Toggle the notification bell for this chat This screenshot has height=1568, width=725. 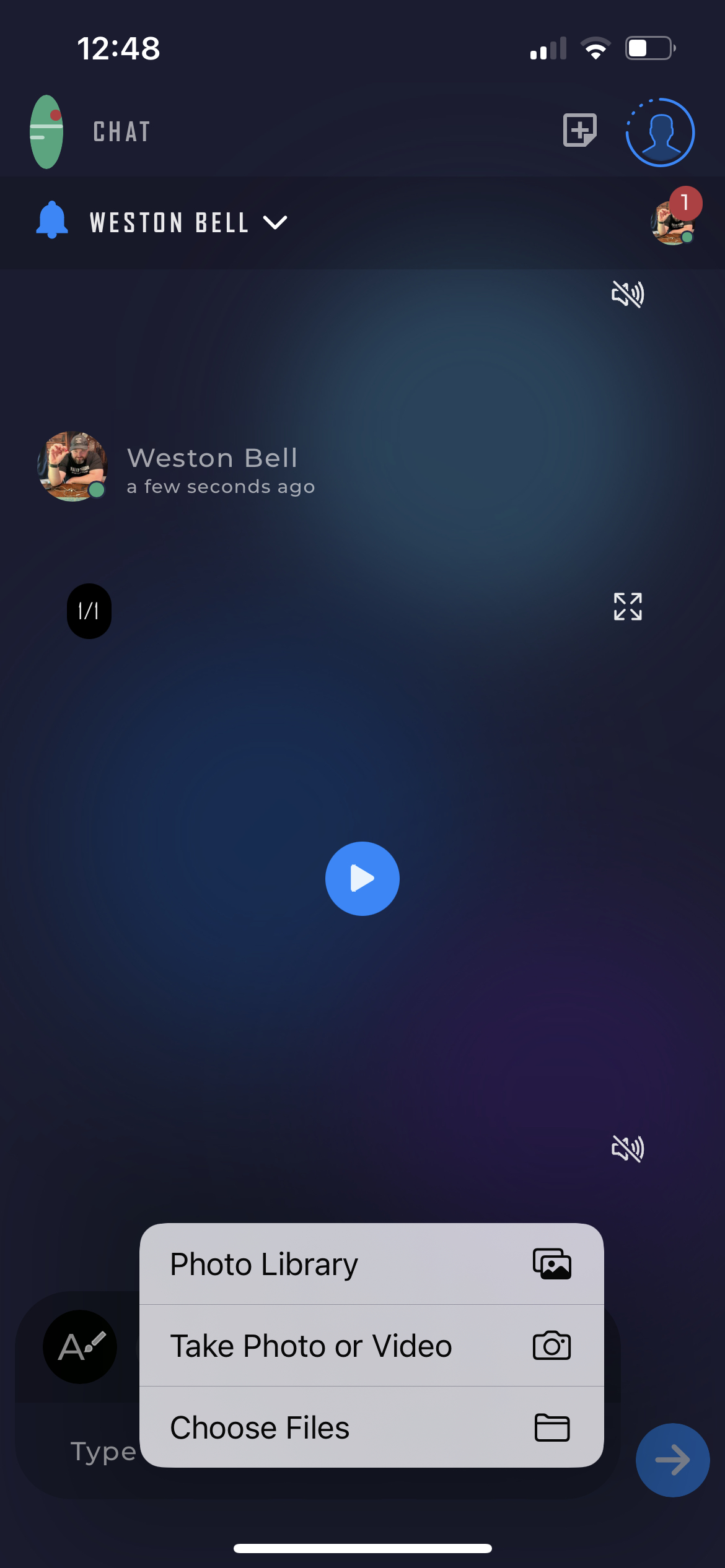click(x=52, y=220)
